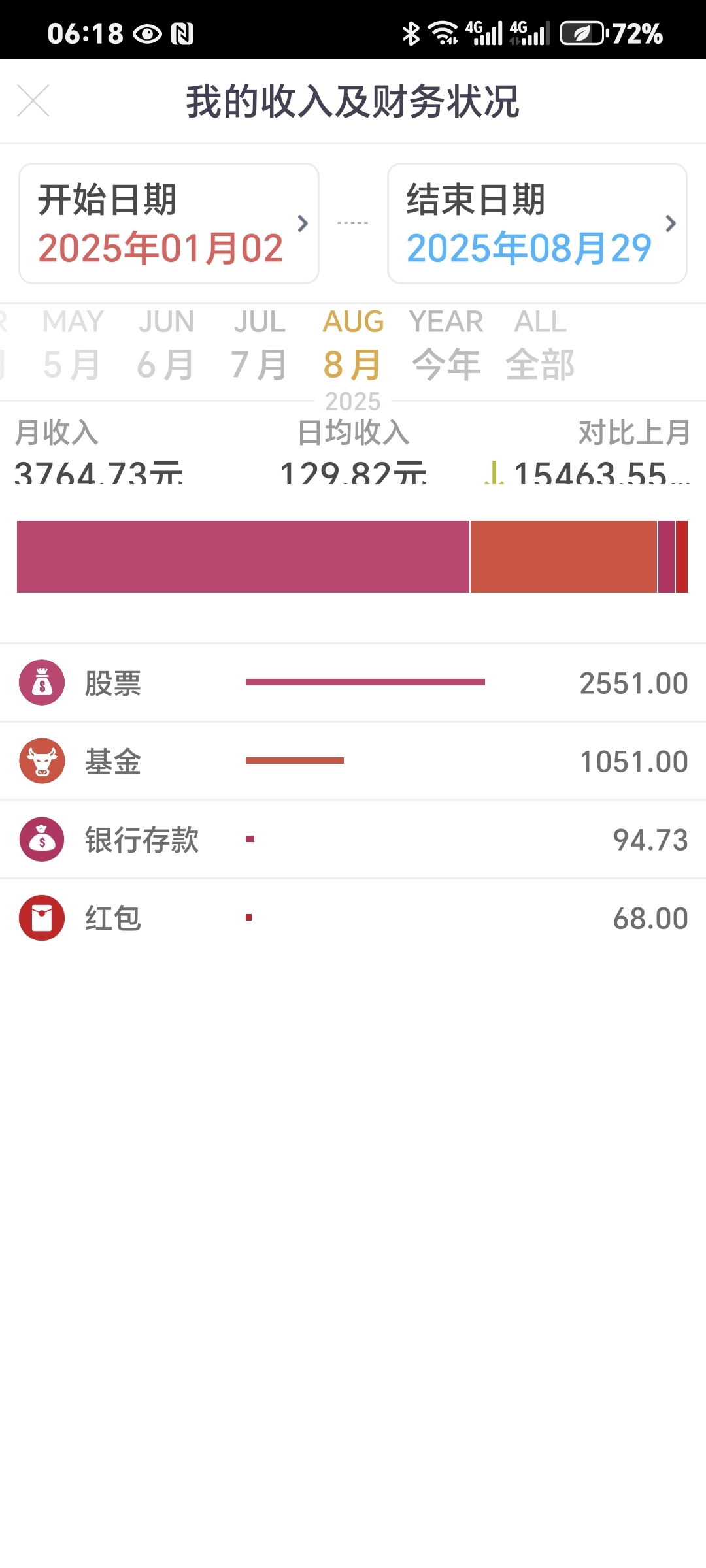Viewport: 706px width, 1568px height.
Task: Select the JUL 7月 tab
Action: click(260, 345)
